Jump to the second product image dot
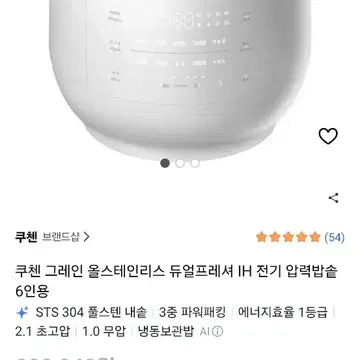Viewport: 360px width, 360px height. [x=180, y=163]
